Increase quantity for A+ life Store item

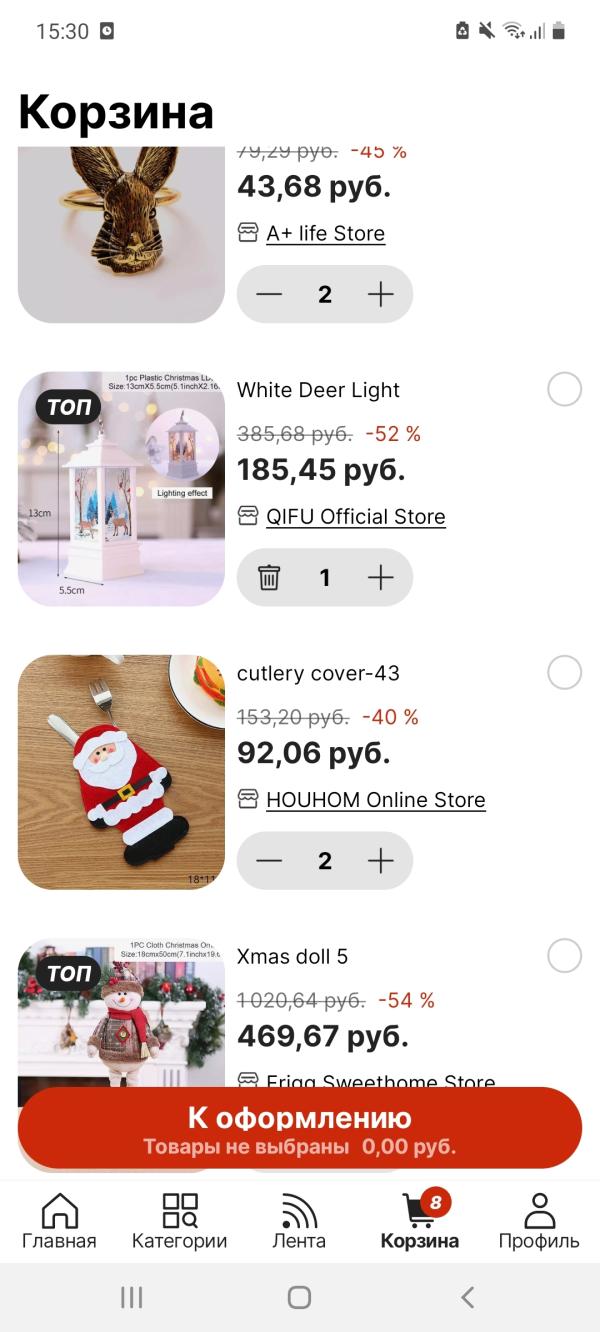(381, 294)
